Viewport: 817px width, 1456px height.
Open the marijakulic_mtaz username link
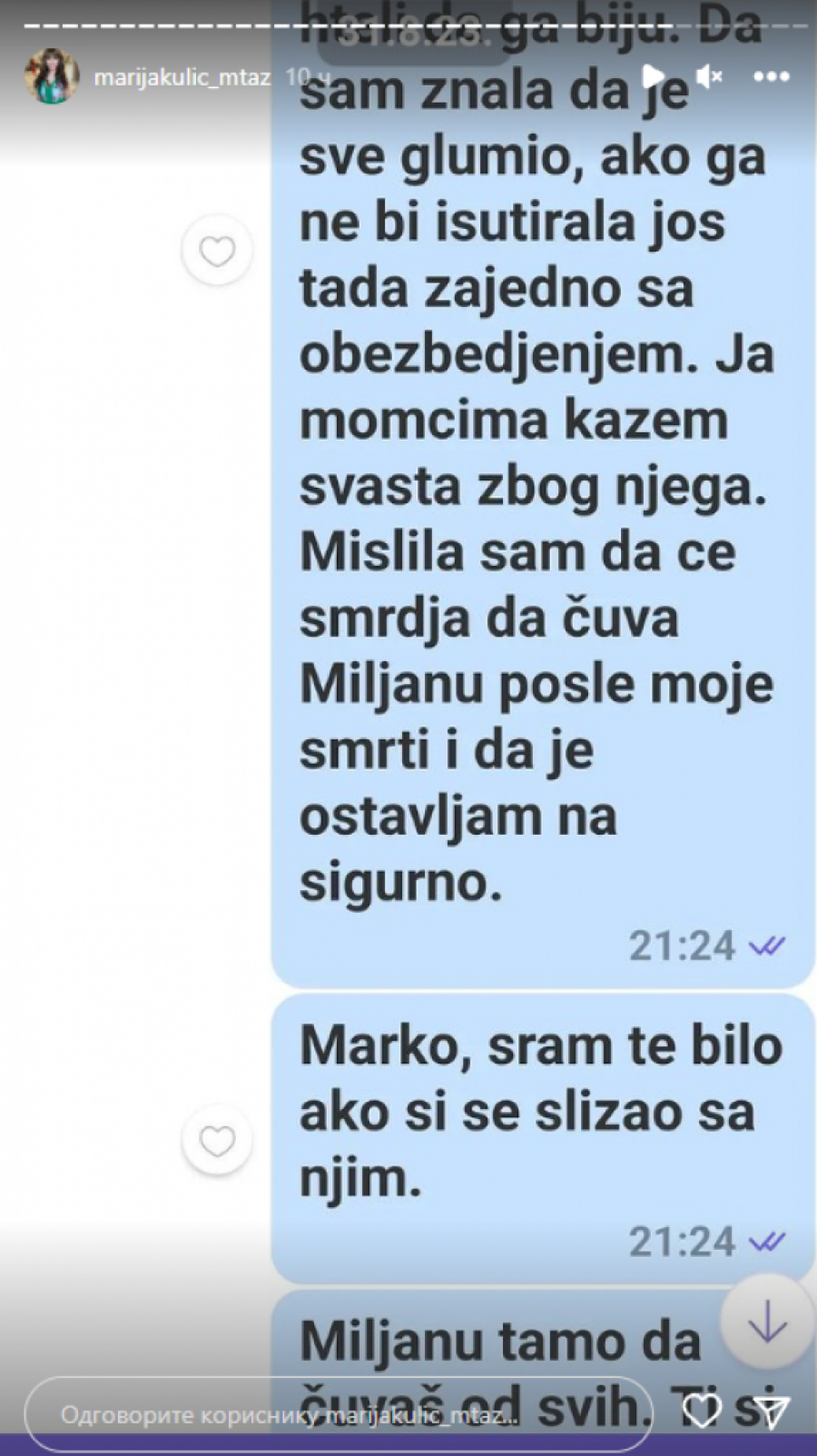click(182, 77)
